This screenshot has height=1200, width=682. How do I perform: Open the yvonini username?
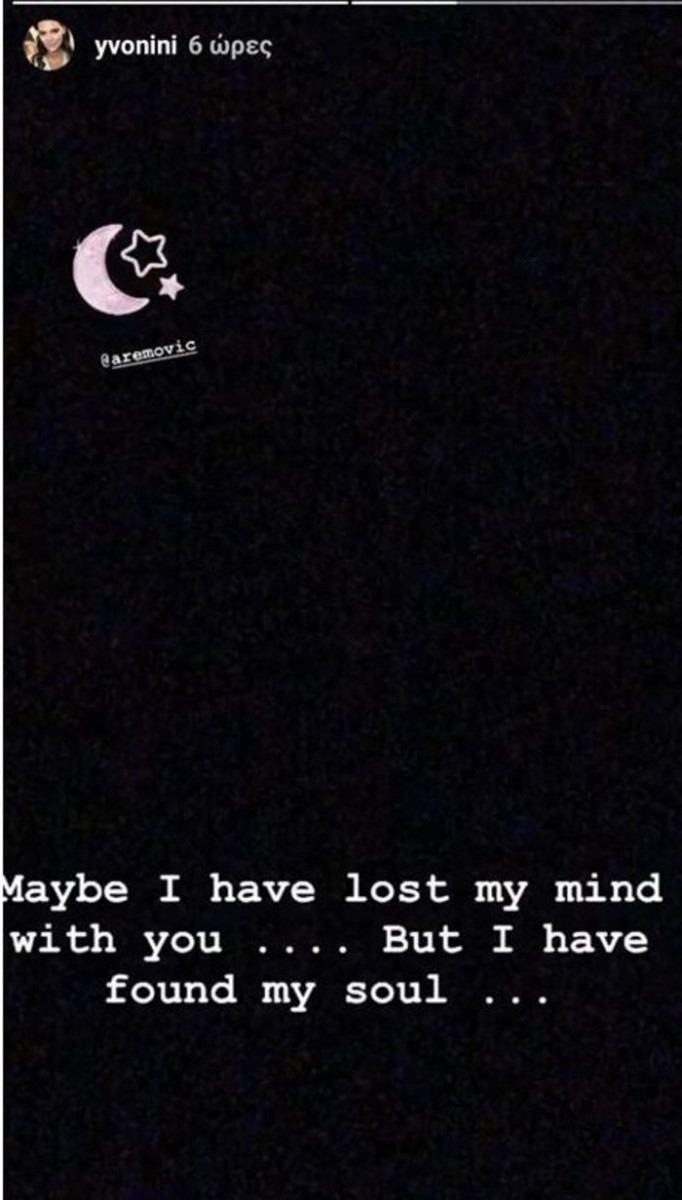point(136,46)
